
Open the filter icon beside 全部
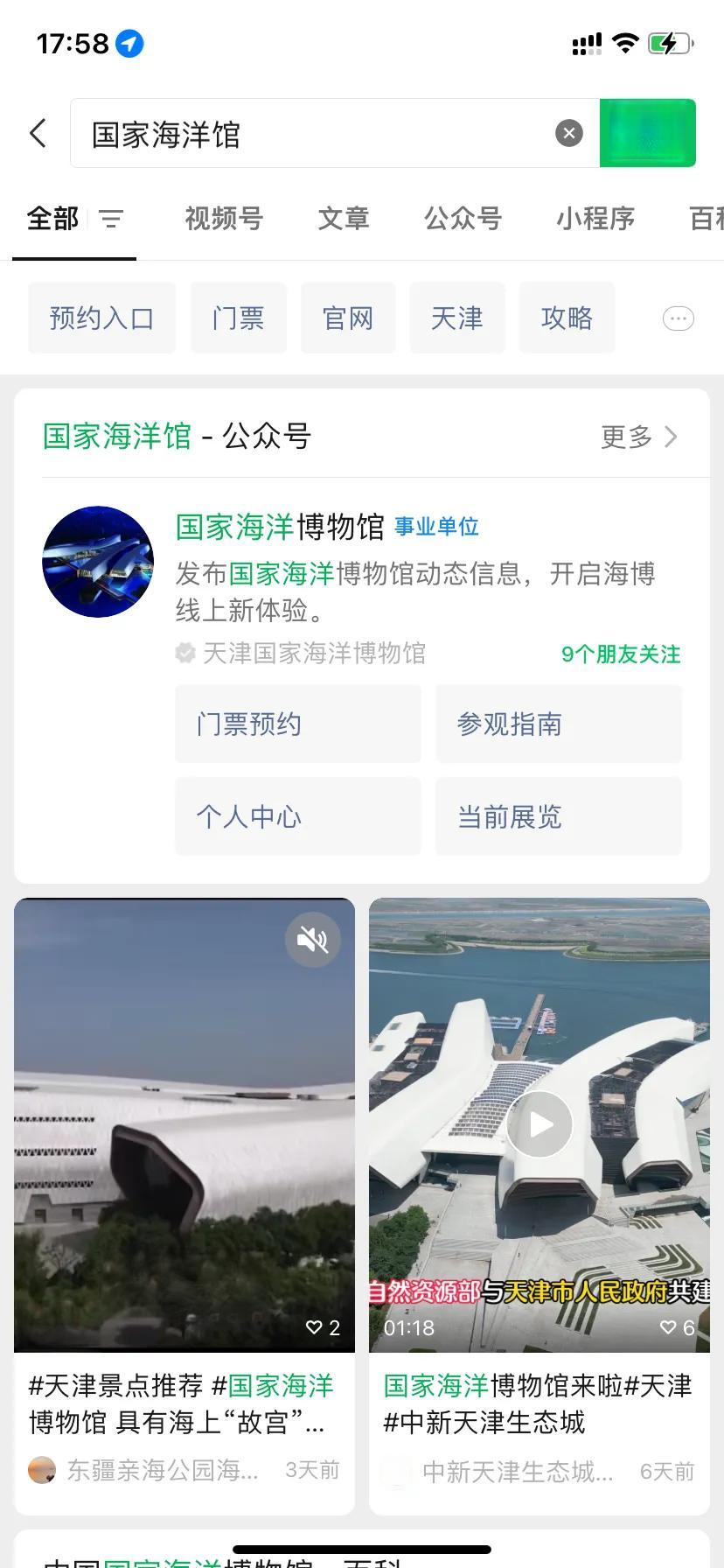click(x=111, y=219)
